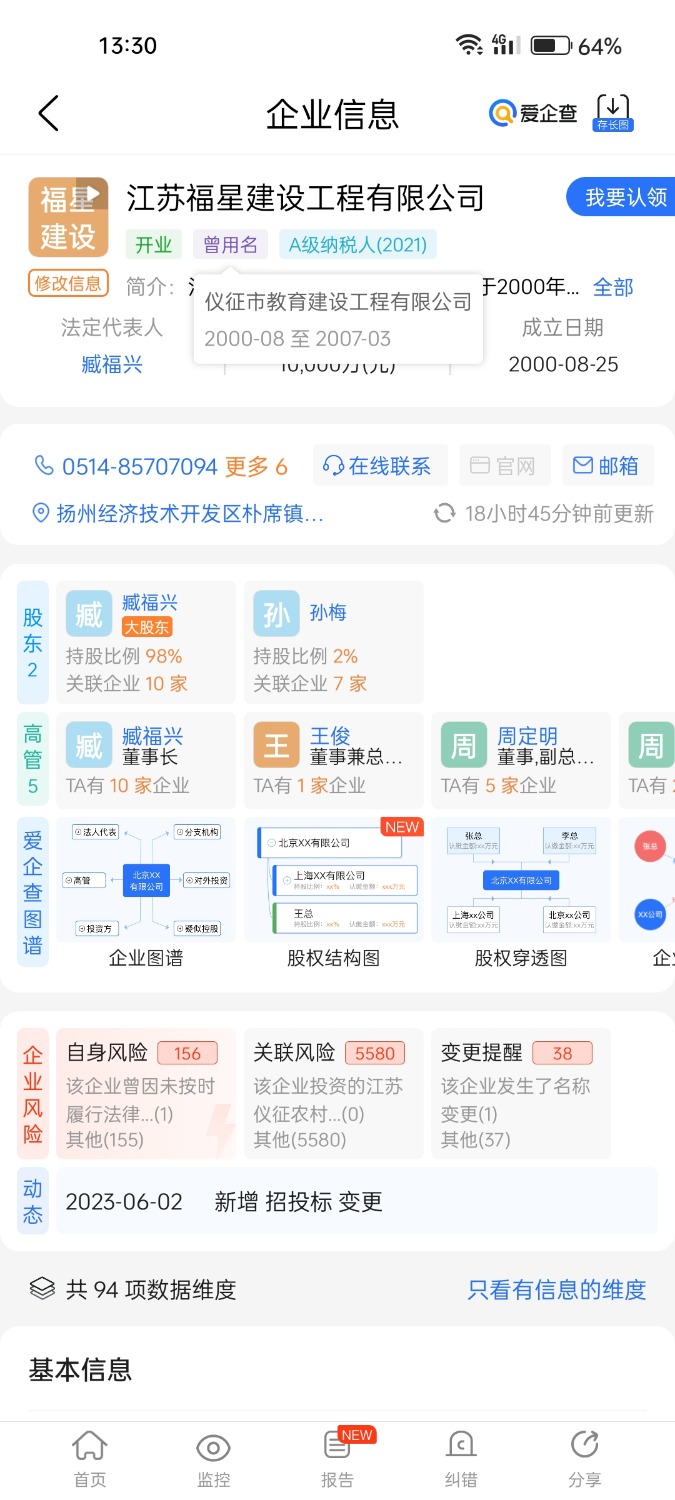Open 修改信息 to edit info

tap(68, 283)
